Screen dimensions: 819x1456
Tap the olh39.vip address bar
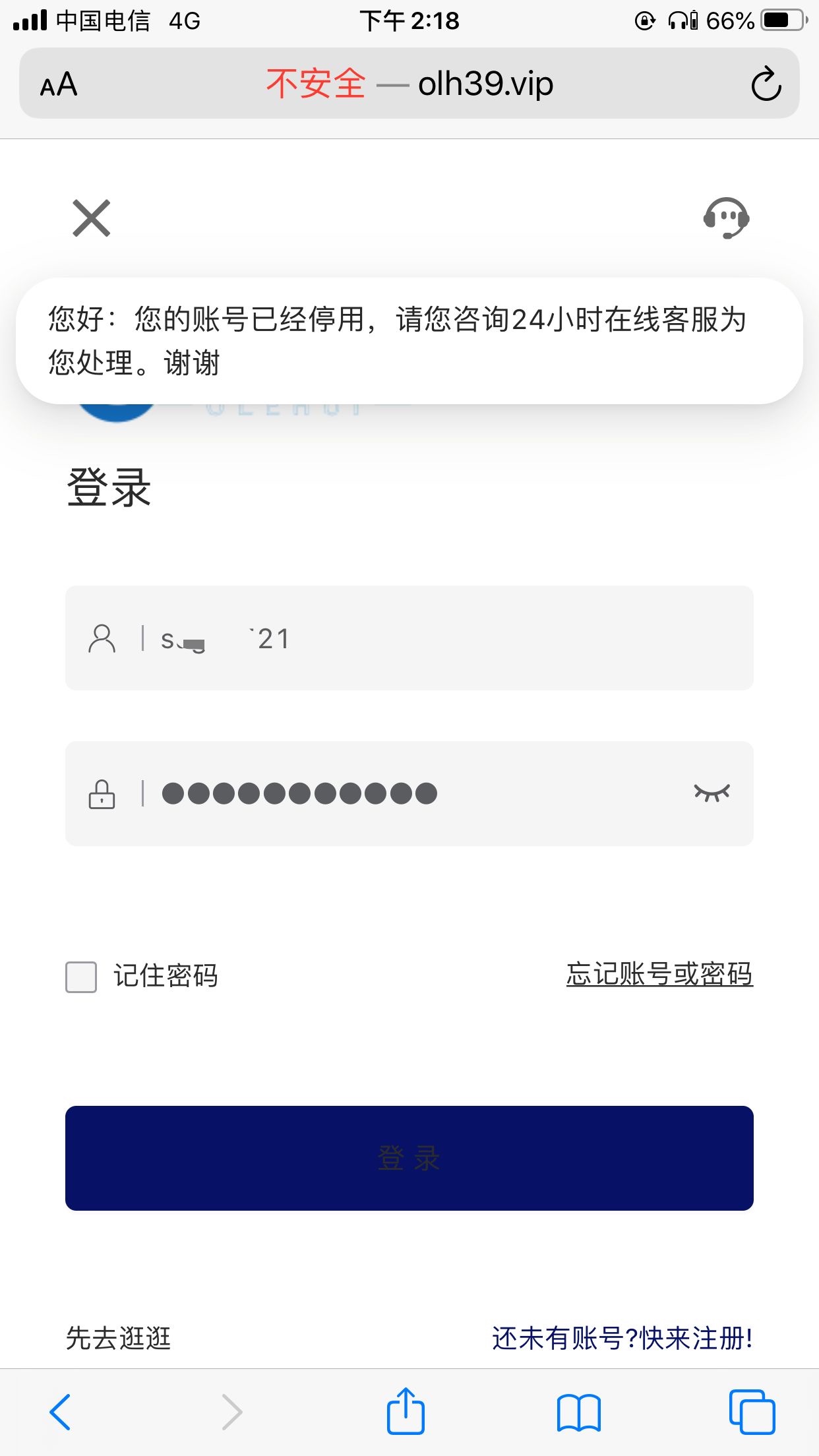409,84
